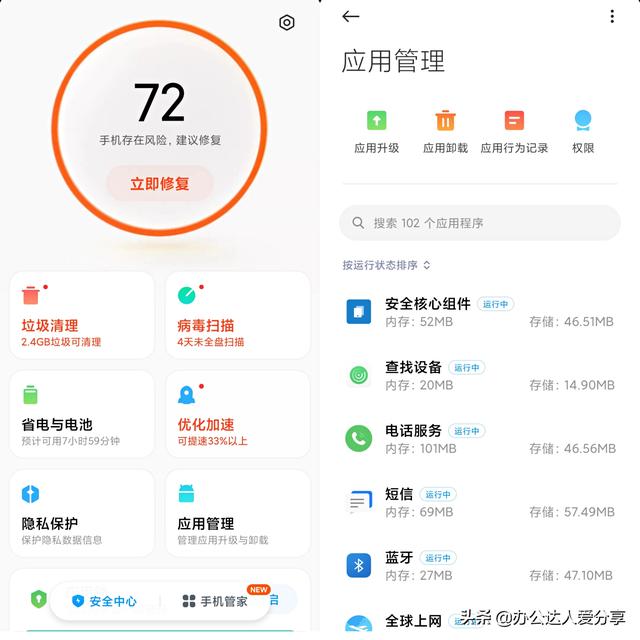This screenshot has height=640, width=640.
Task: Open the 应用管理 card
Action: pos(237,513)
